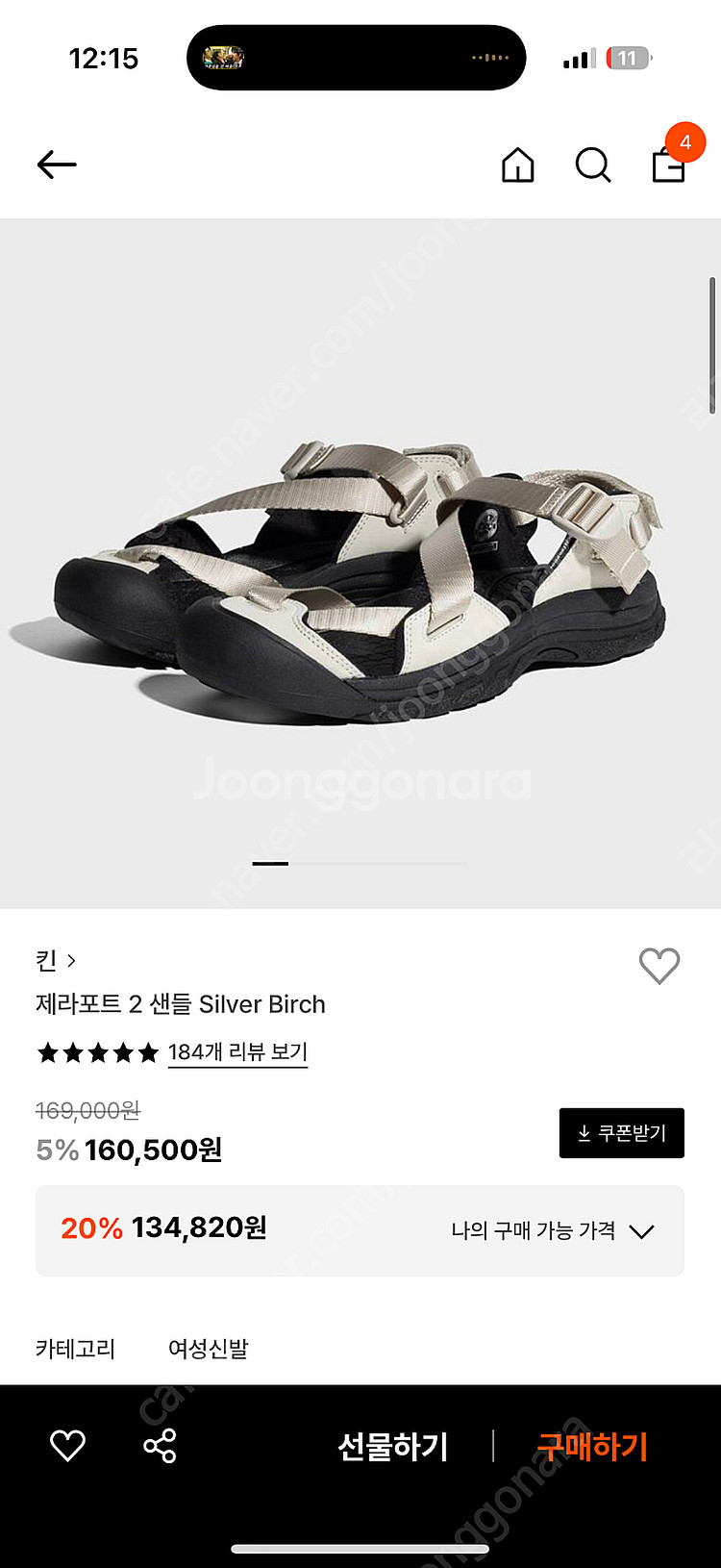Tap the five-star rating row
Viewport: 721px width, 1568px height.
tap(98, 1052)
